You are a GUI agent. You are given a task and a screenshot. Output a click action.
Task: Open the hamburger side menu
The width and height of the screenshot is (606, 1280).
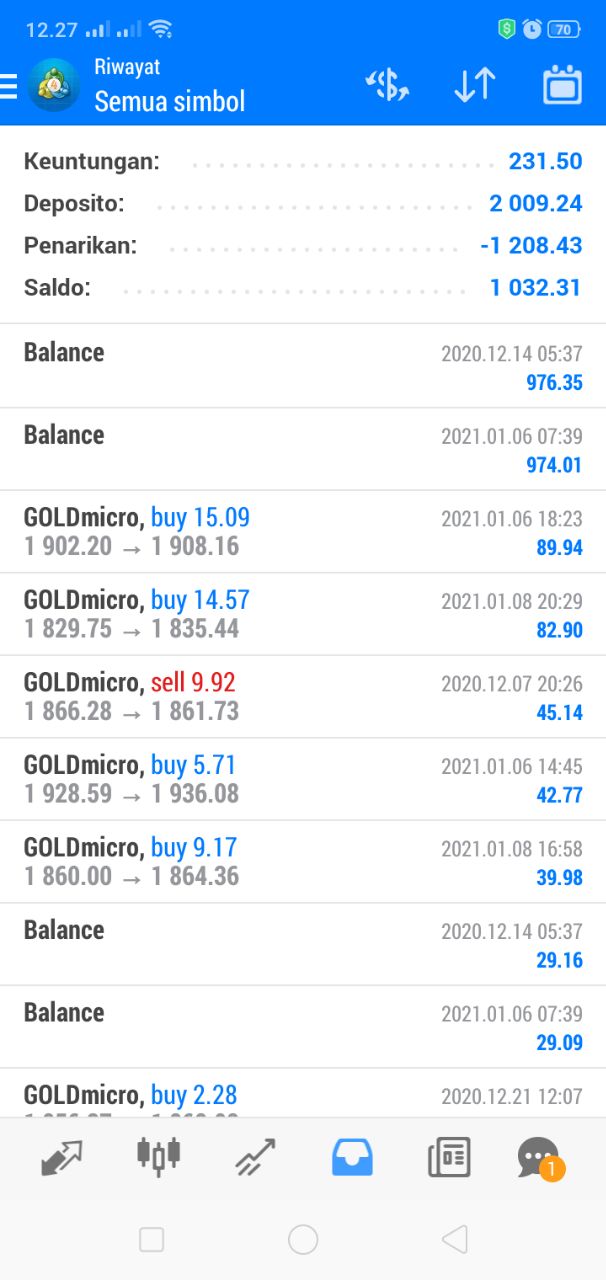tap(9, 86)
